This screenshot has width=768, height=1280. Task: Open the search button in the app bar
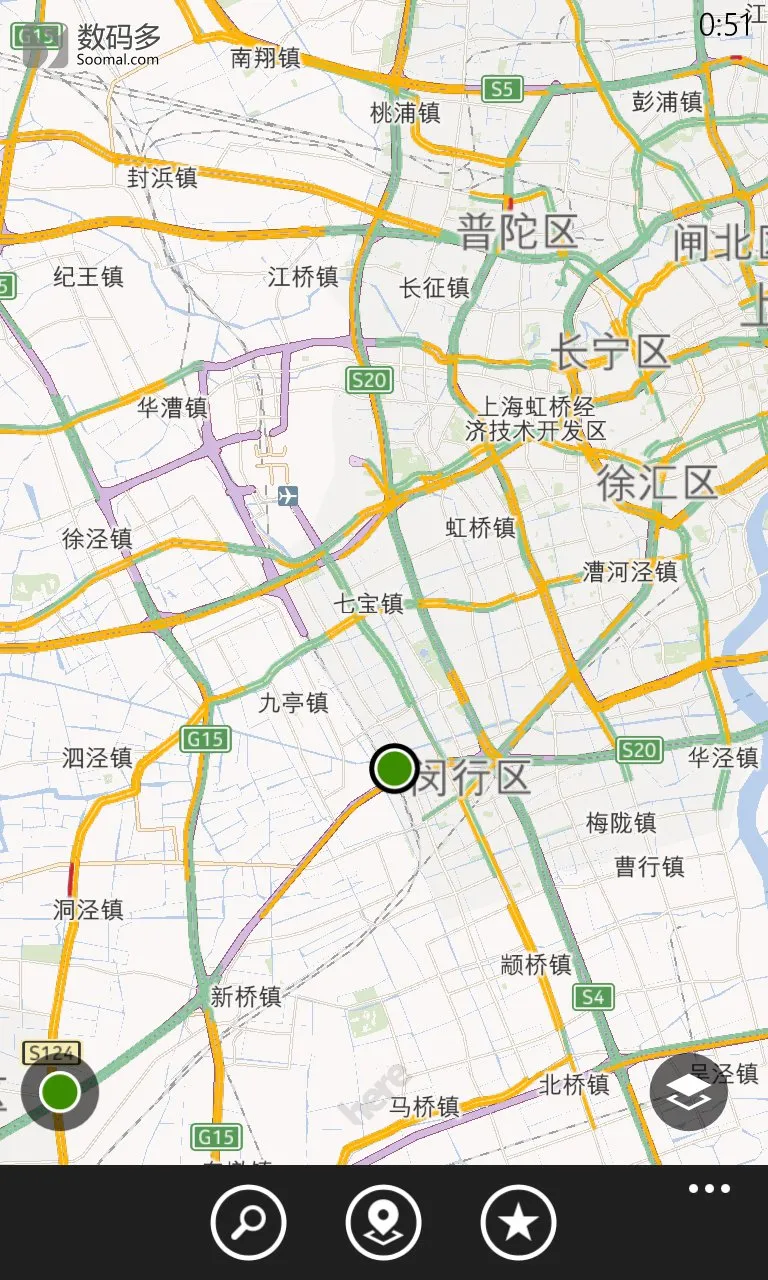tap(248, 1222)
